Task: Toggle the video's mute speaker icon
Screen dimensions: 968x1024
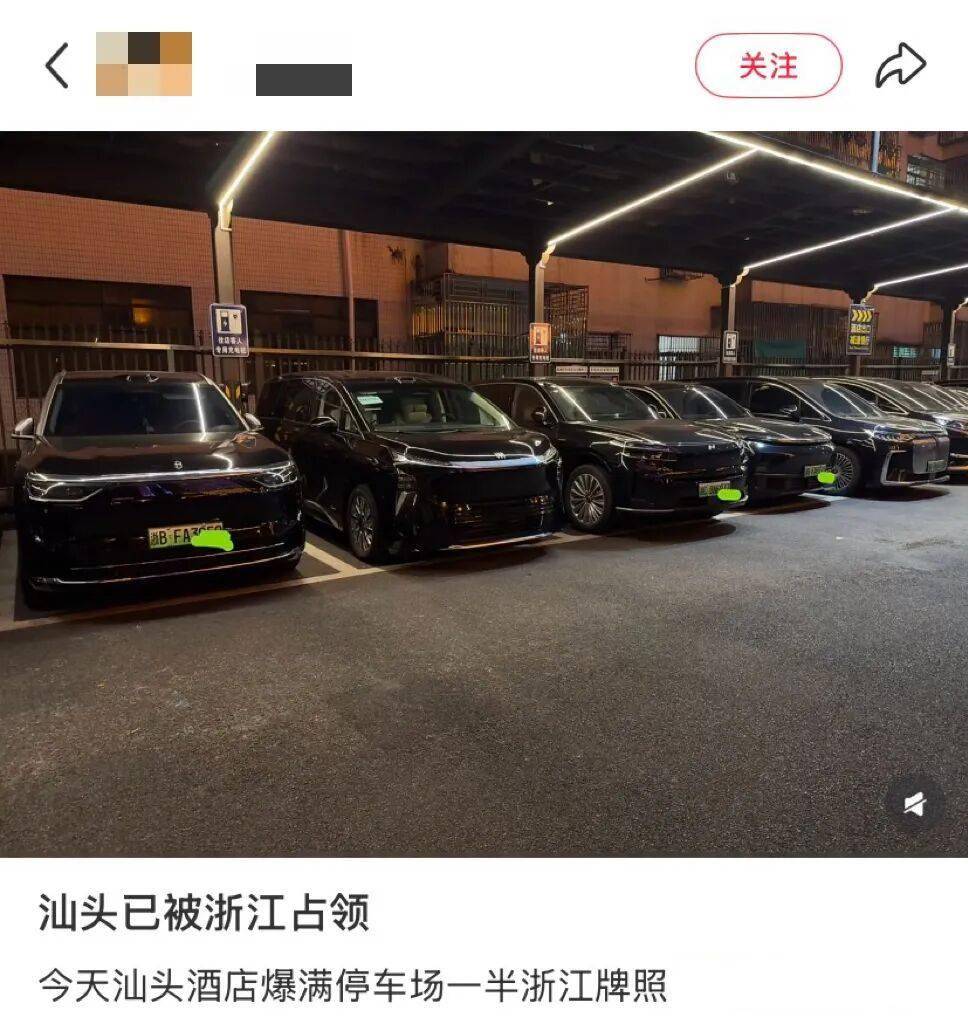Action: (x=914, y=805)
